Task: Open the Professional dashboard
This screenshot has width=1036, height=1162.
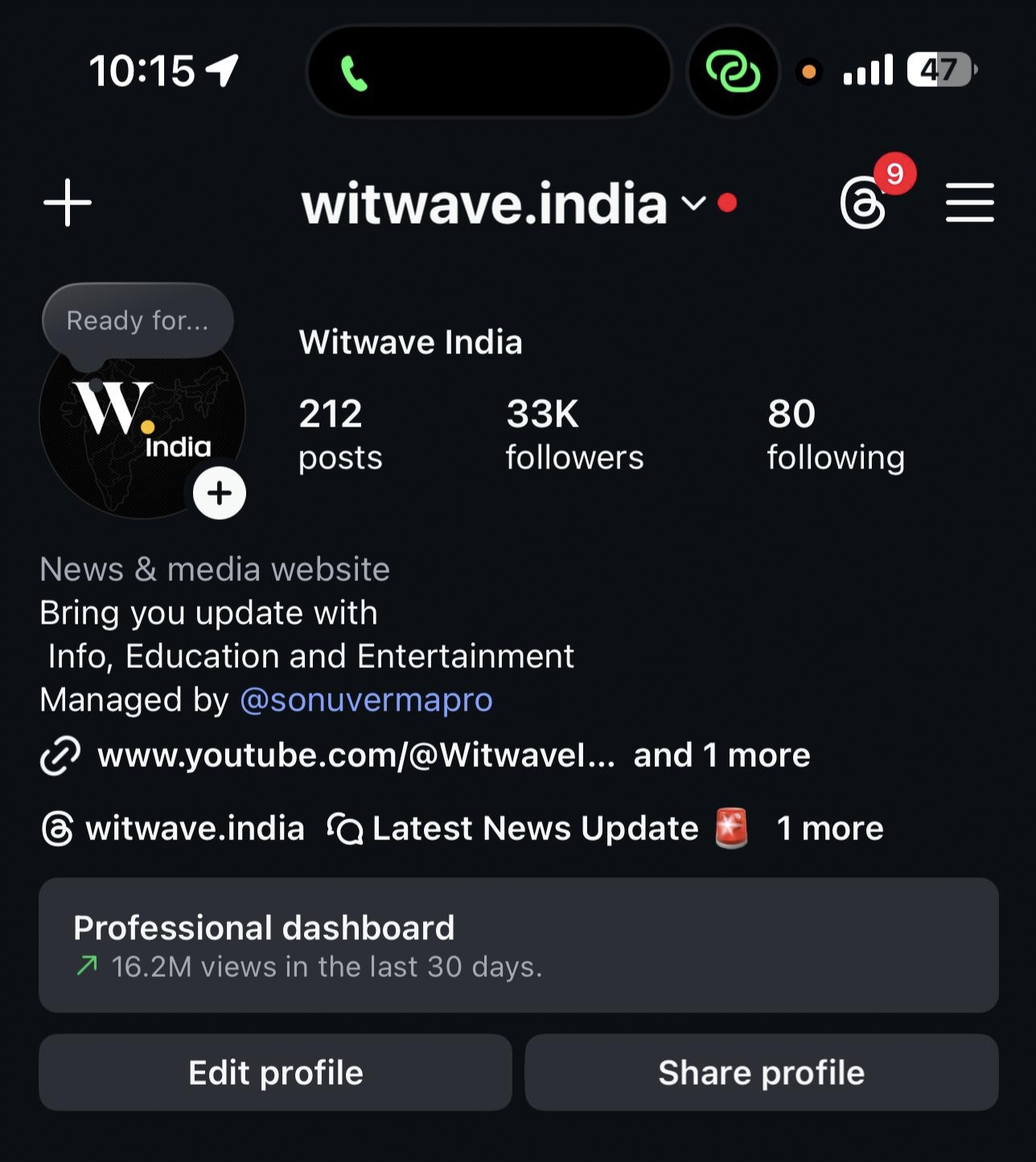Action: (518, 945)
